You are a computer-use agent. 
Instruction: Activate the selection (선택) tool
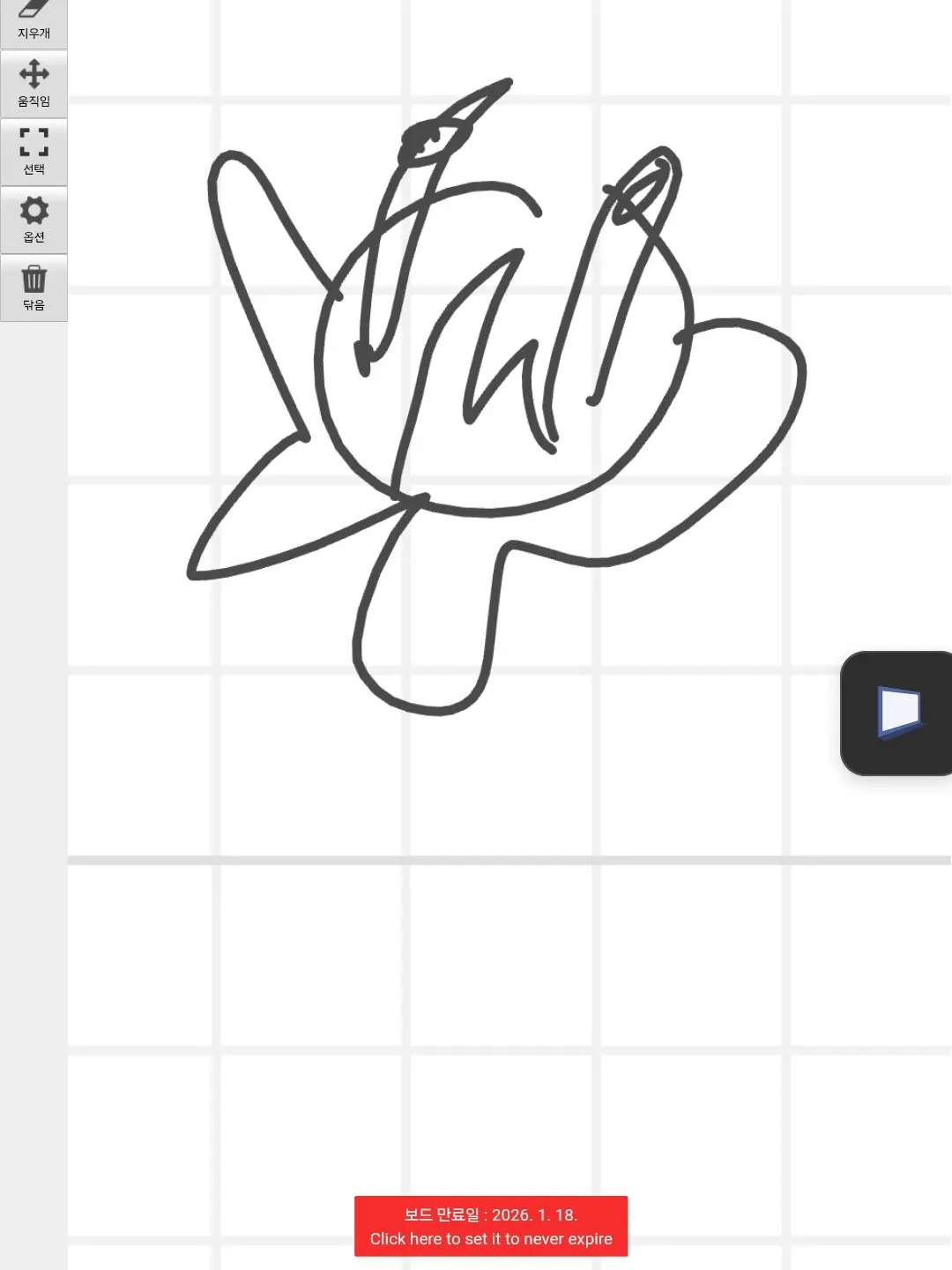(x=33, y=152)
